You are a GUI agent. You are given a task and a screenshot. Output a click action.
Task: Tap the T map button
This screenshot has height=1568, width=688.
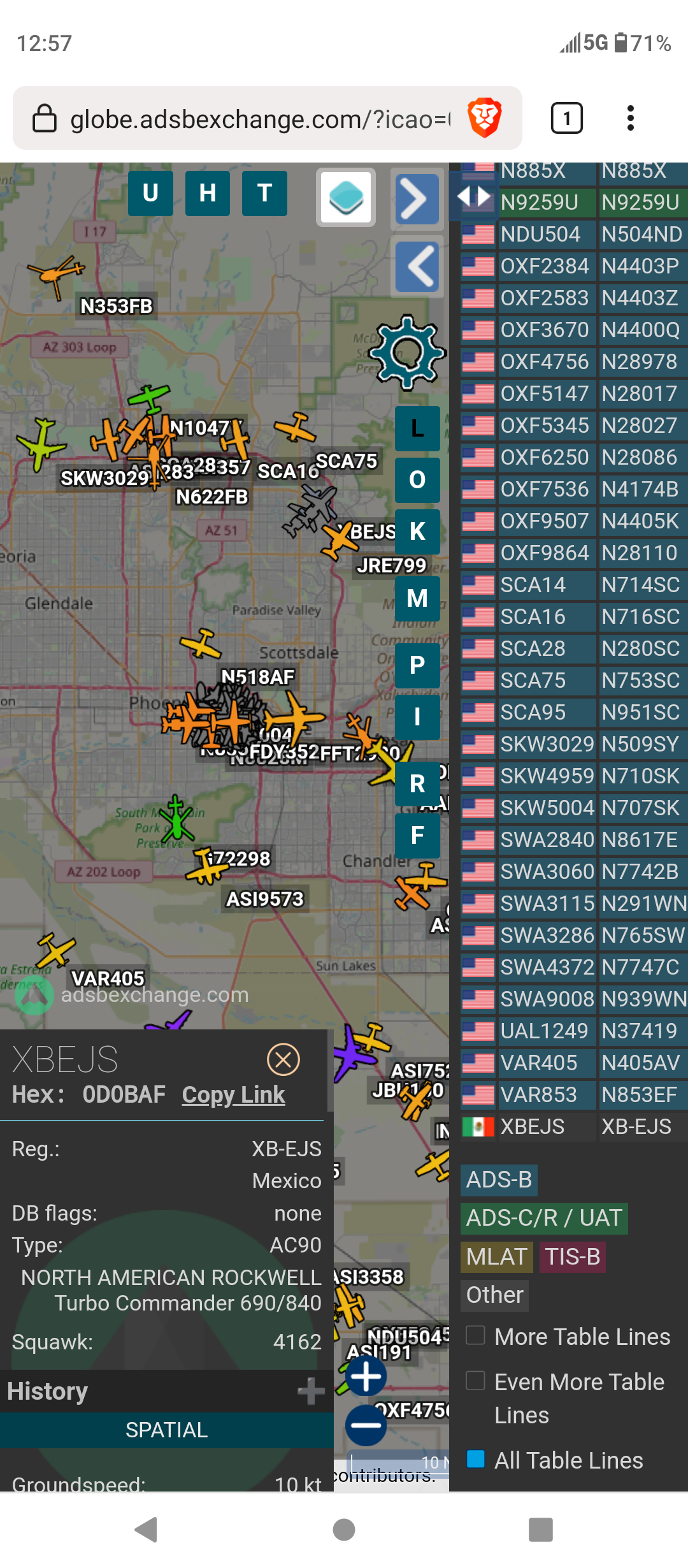pyautogui.click(x=264, y=193)
